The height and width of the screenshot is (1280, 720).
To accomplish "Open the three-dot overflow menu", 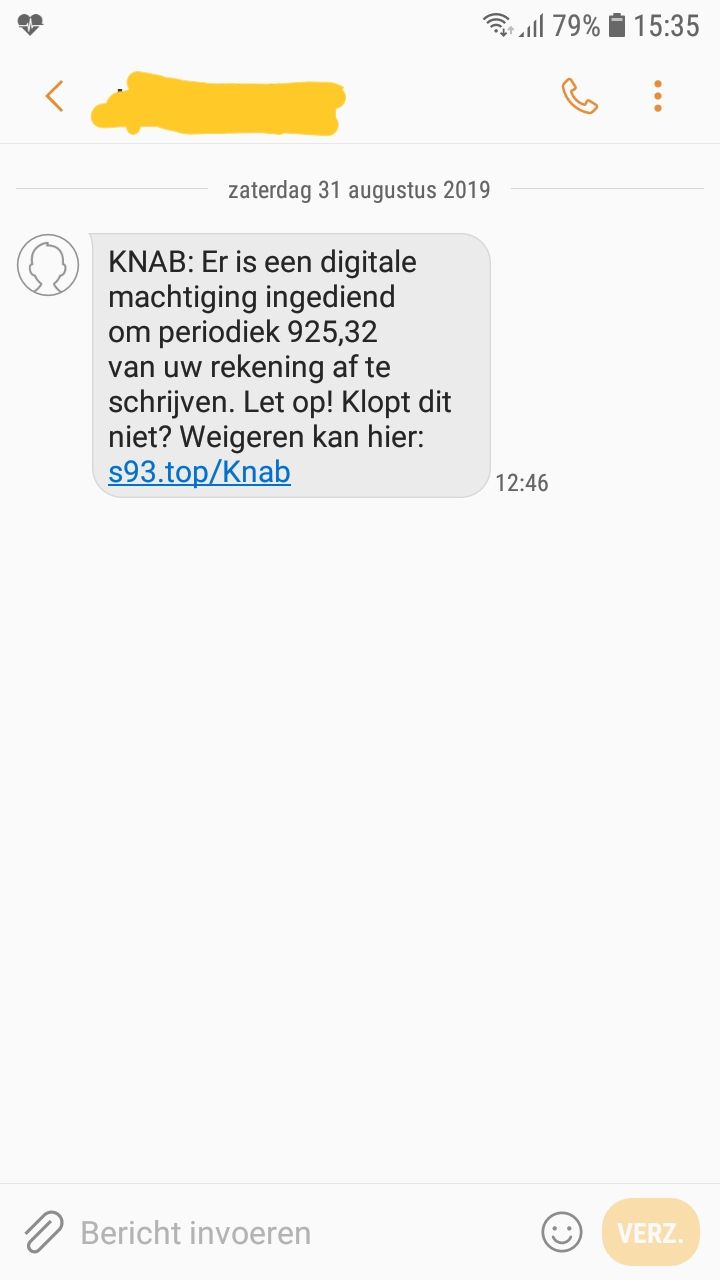I will 657,96.
